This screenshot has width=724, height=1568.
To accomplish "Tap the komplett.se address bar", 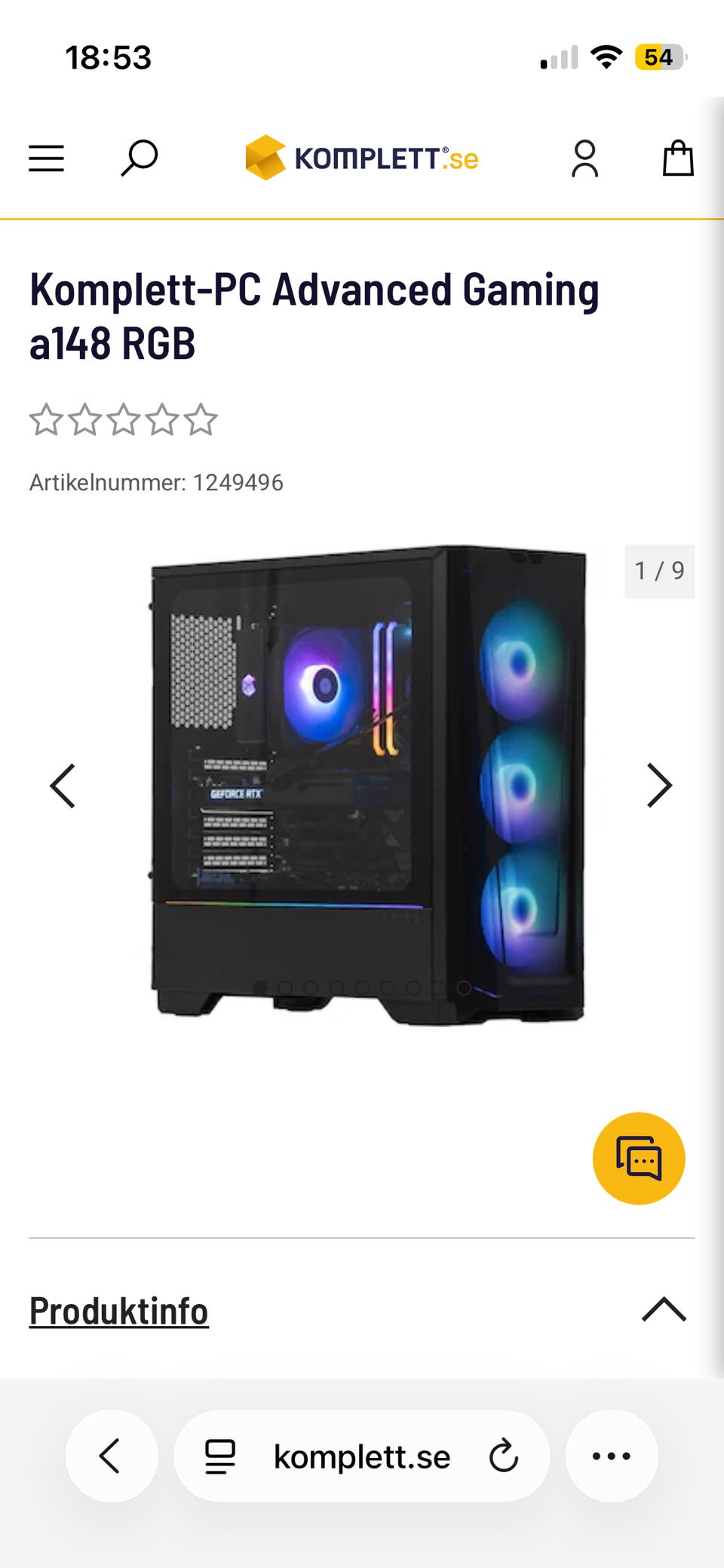I will (362, 1456).
